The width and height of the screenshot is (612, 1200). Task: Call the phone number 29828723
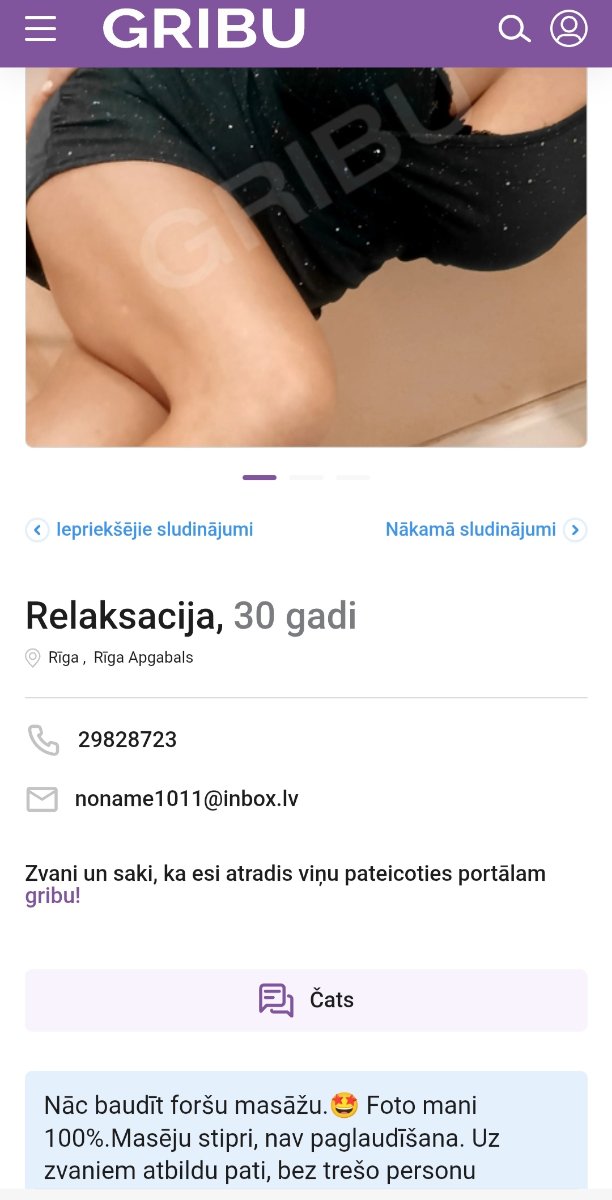pyautogui.click(x=127, y=740)
